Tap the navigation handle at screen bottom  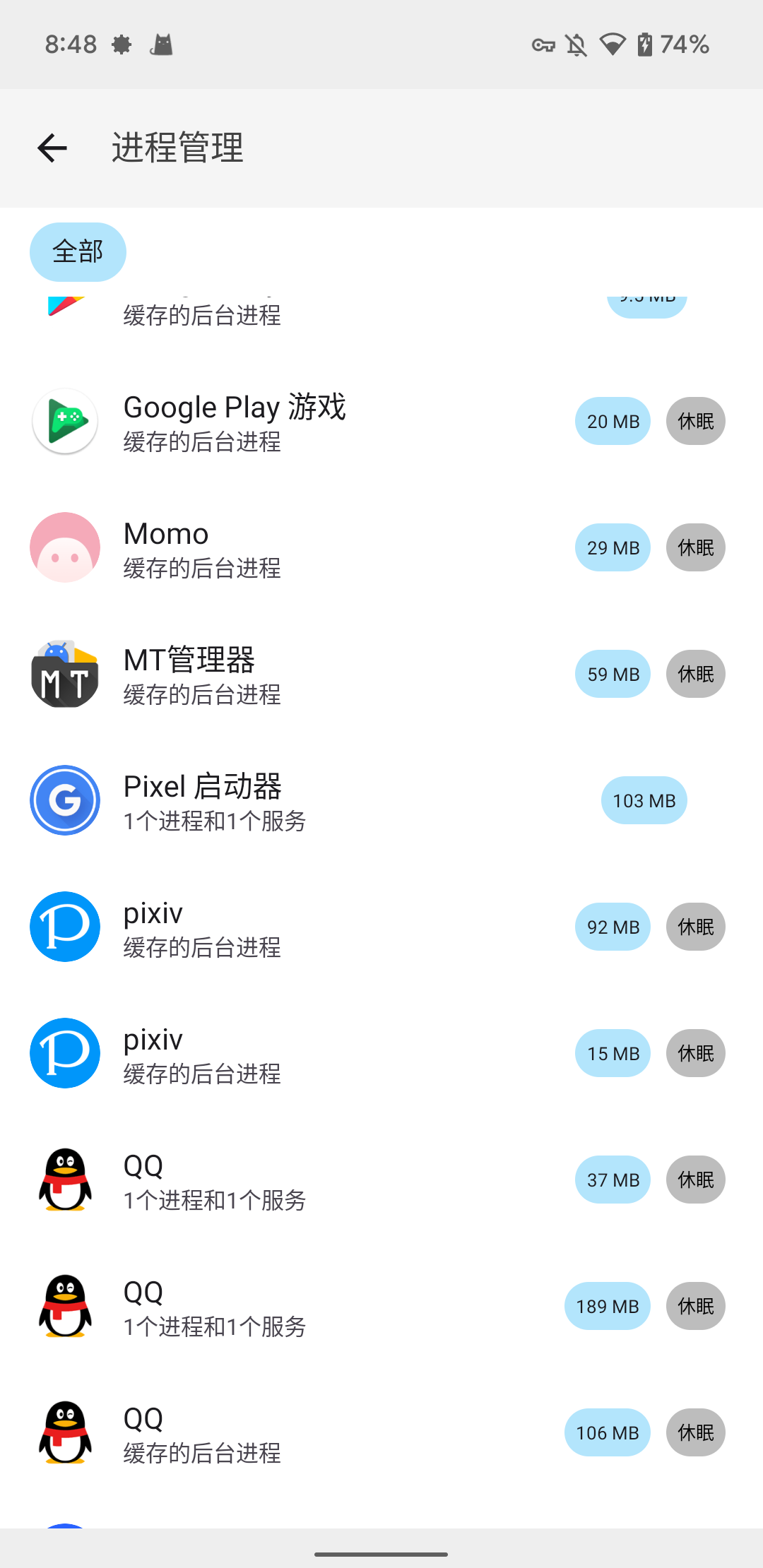pos(381,1555)
